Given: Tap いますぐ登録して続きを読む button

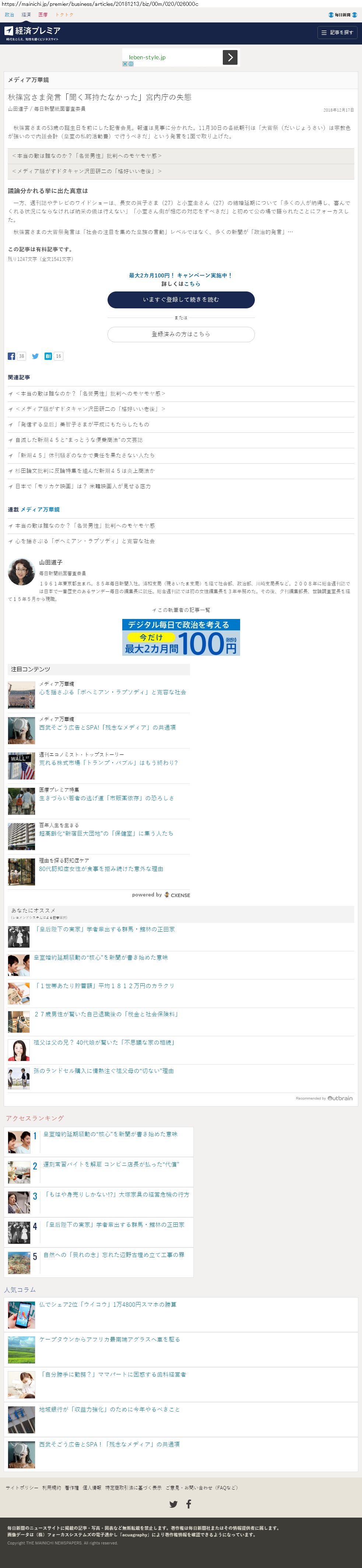Looking at the screenshot, I should (x=180, y=300).
